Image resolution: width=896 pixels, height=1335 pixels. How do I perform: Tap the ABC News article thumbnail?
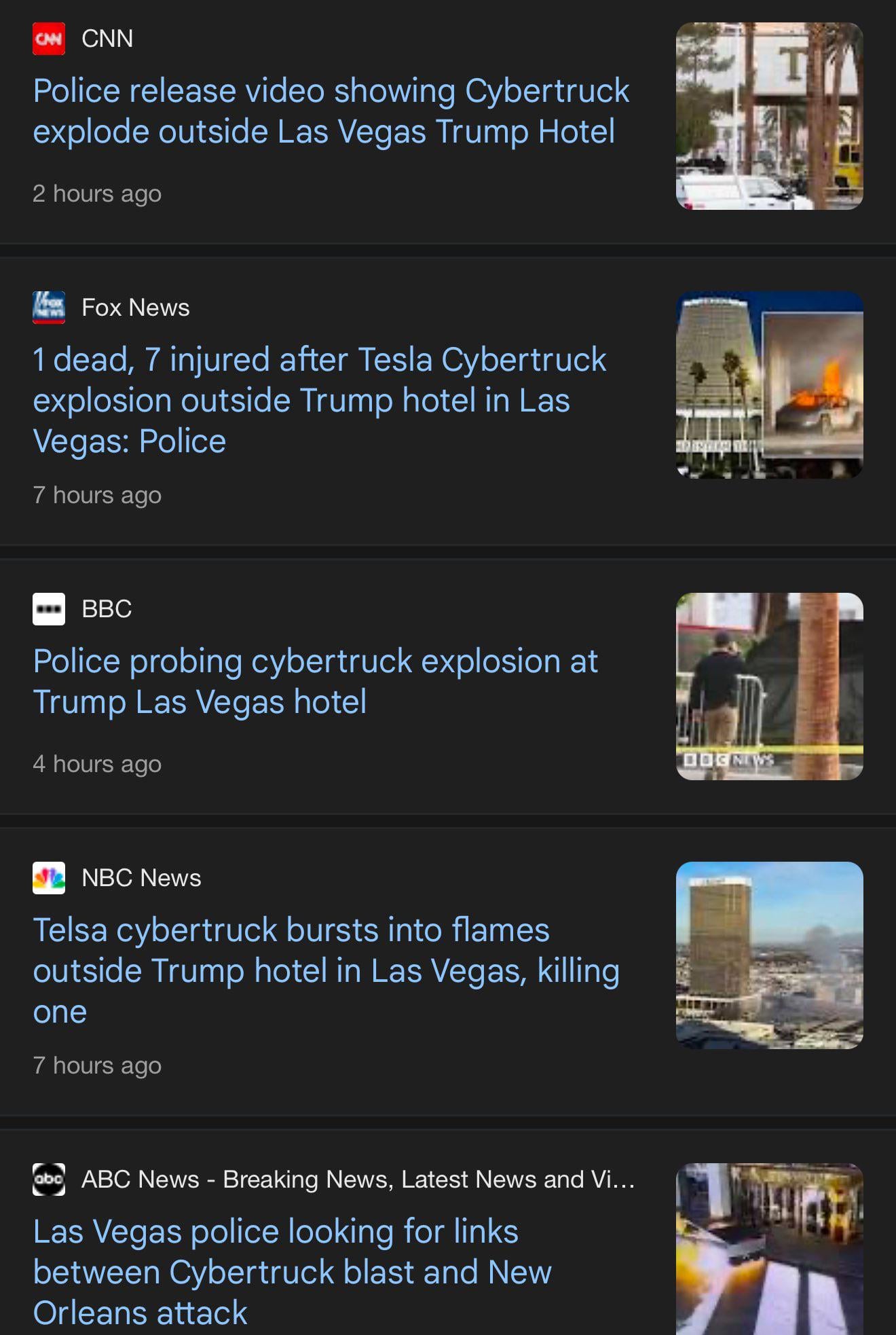[x=769, y=1249]
